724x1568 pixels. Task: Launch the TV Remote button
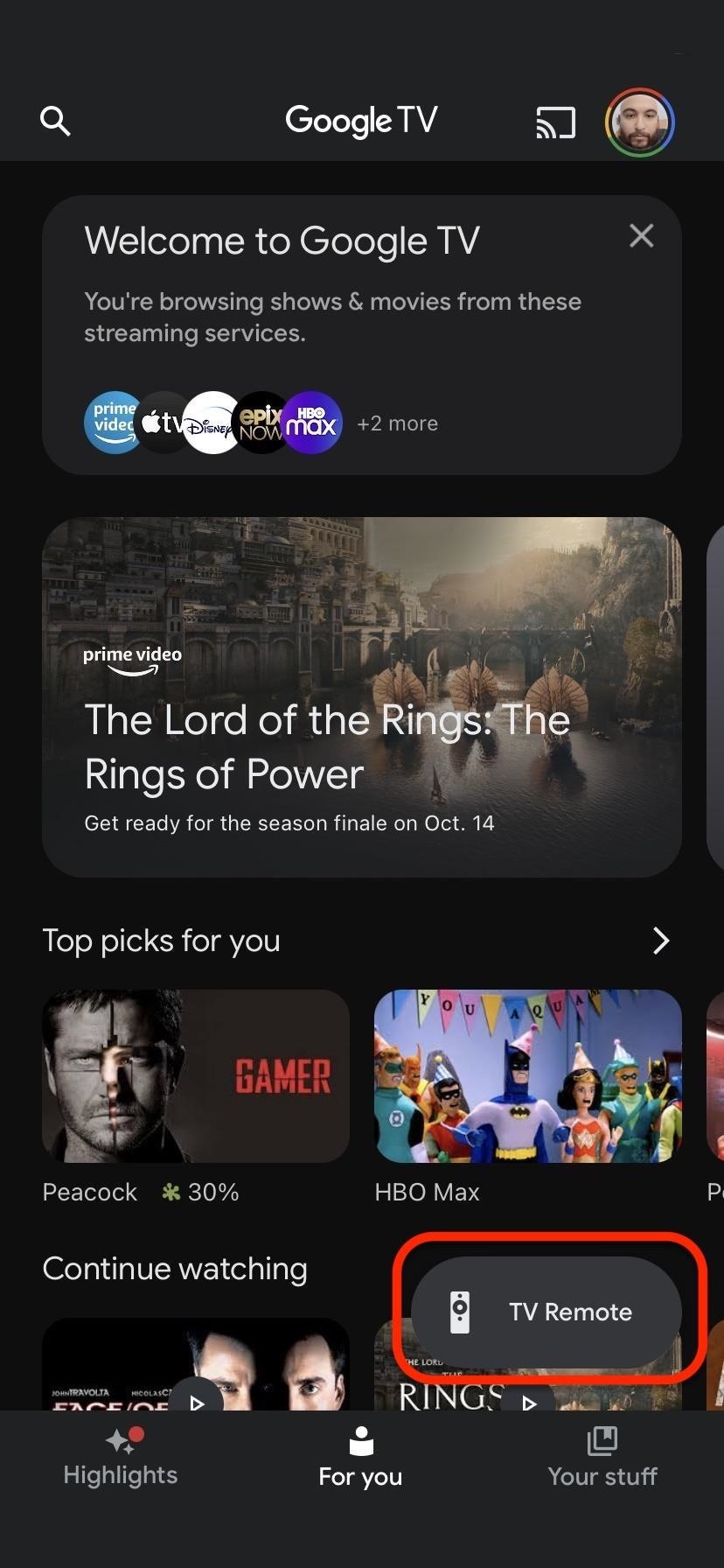coord(546,1312)
